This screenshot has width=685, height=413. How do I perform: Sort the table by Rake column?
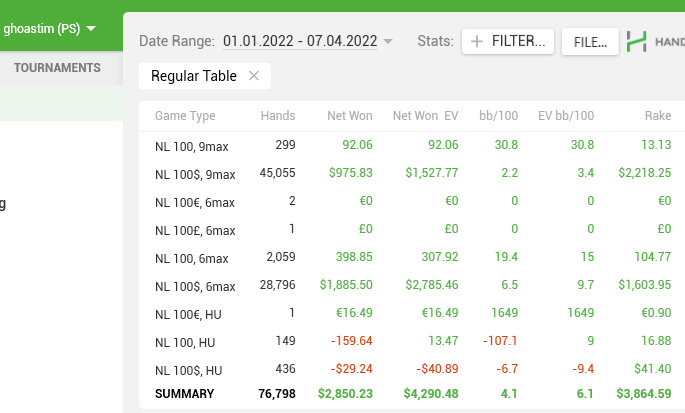pyautogui.click(x=658, y=116)
